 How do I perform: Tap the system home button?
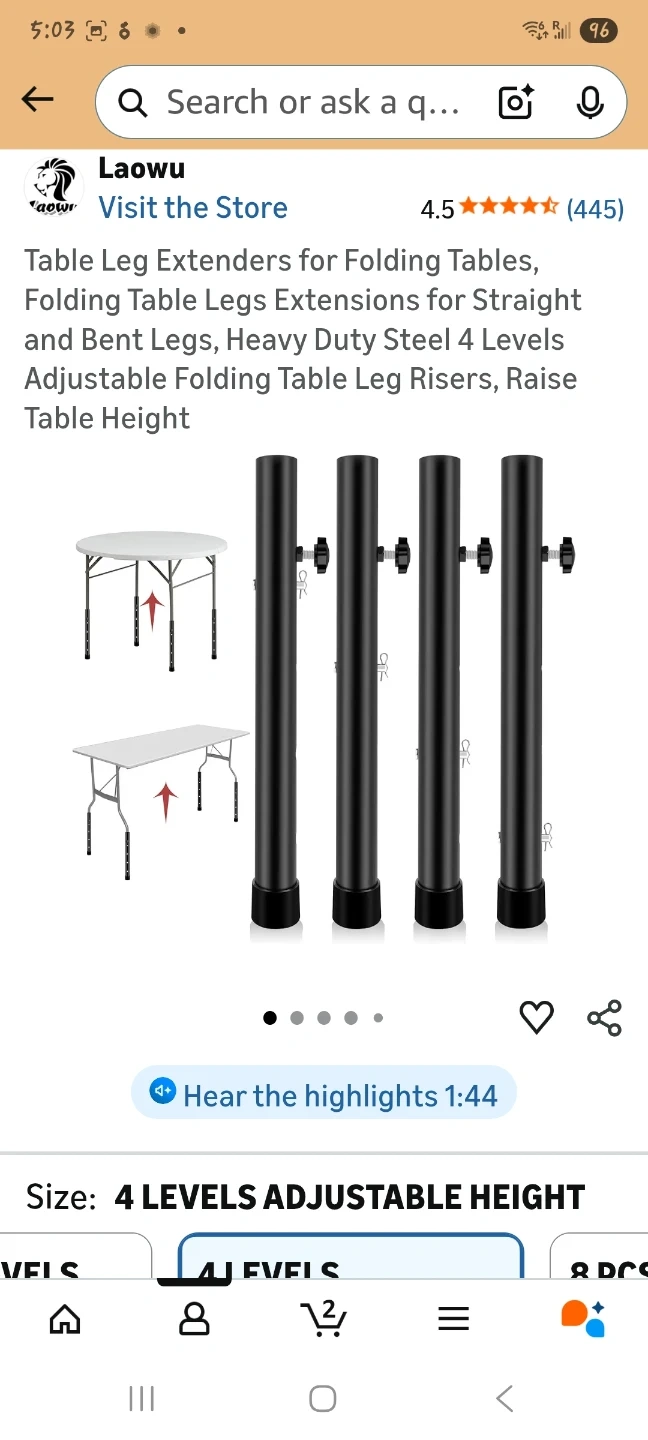coord(322,1399)
